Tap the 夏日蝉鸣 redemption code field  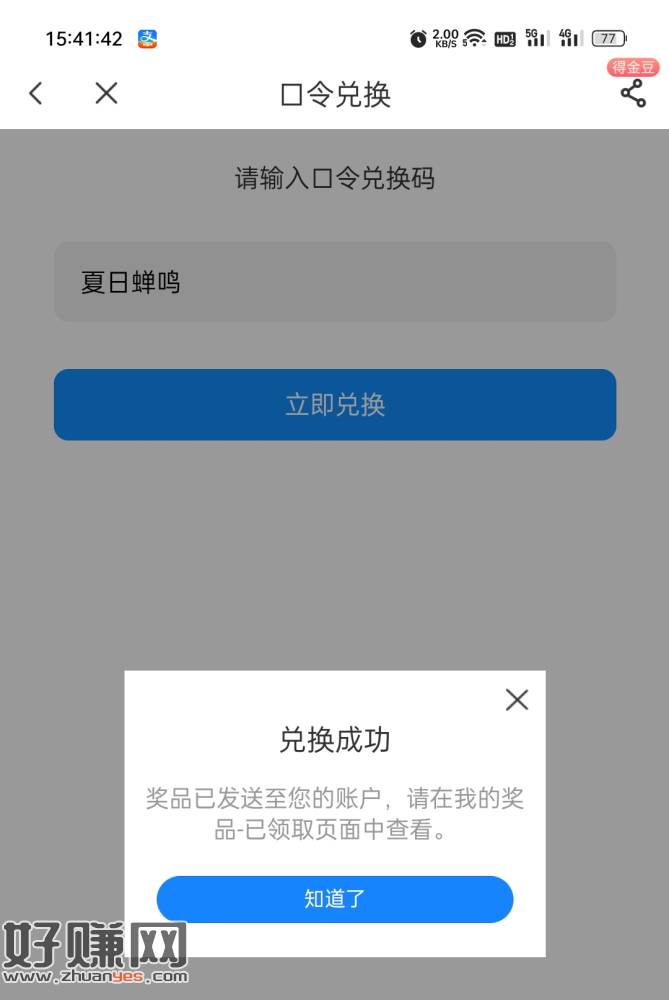tap(334, 282)
